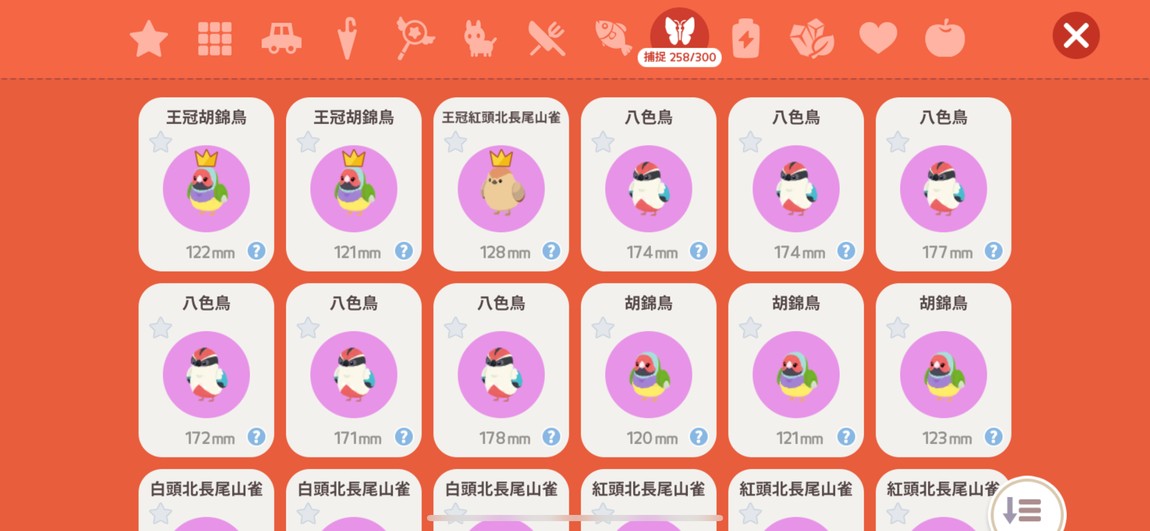Show info for the 胡錦鳥 120mm card
Viewport: 1150px width, 531px height.
tap(699, 437)
